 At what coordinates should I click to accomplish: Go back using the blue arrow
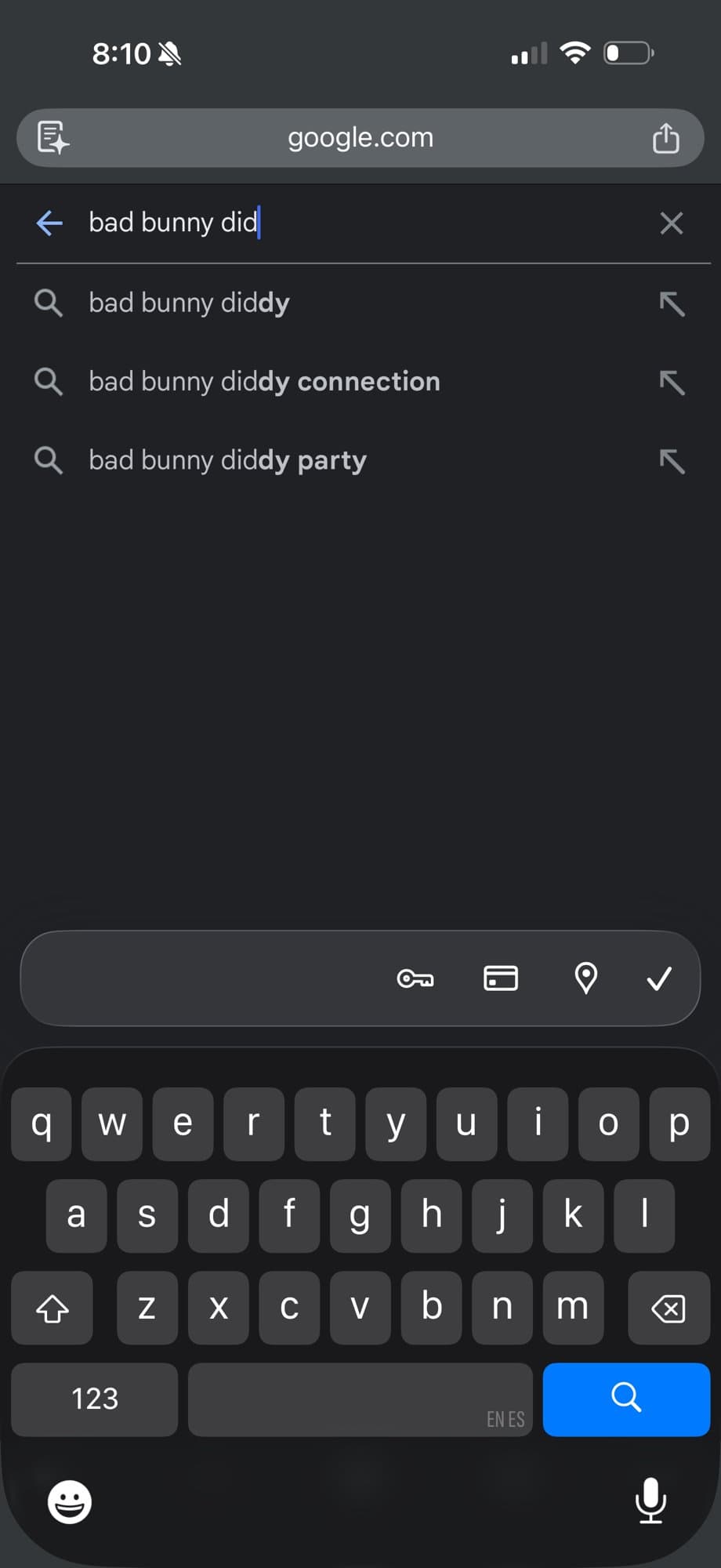pyautogui.click(x=49, y=223)
